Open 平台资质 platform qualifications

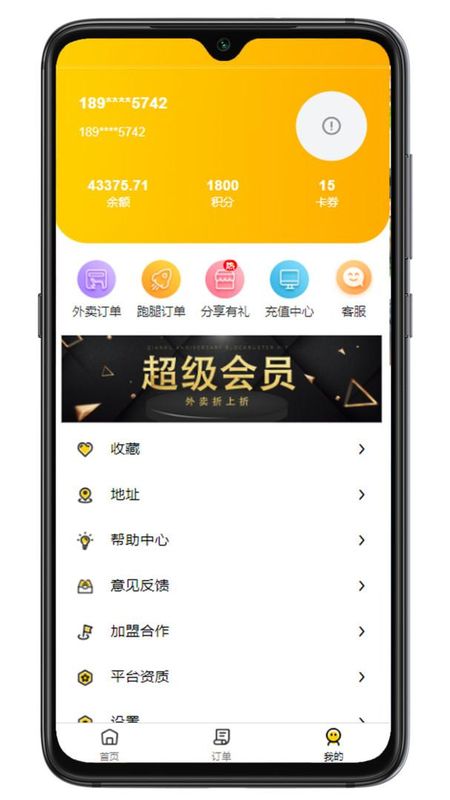(223, 677)
